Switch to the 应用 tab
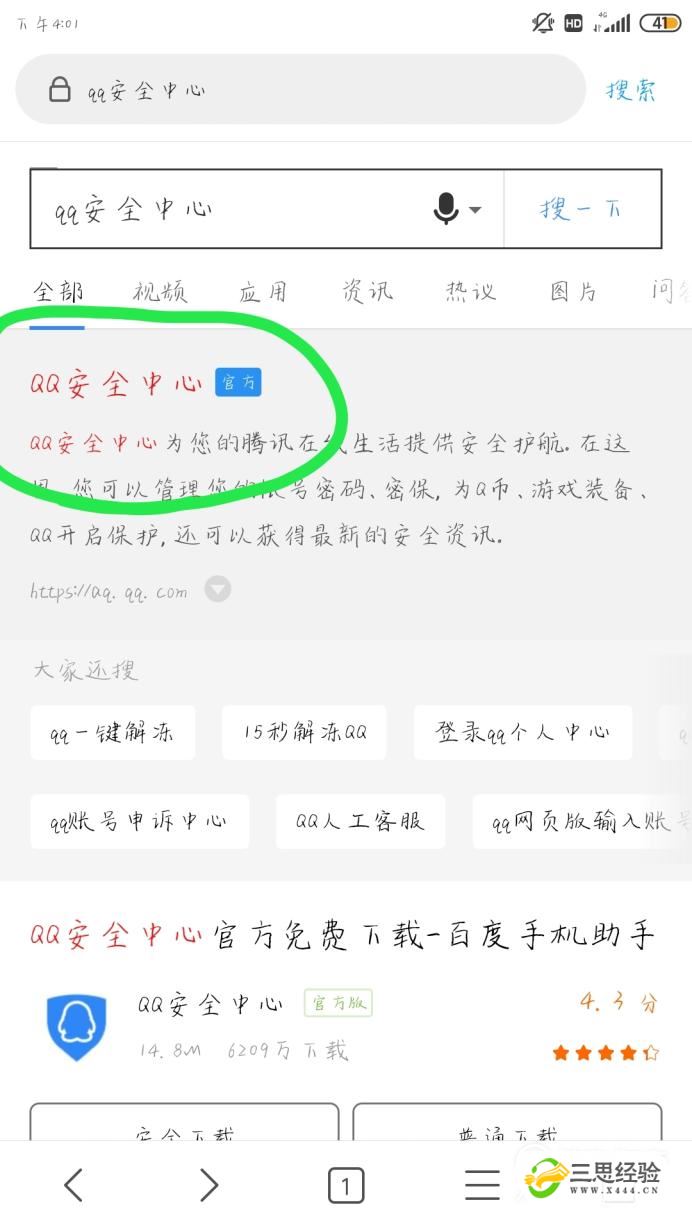This screenshot has width=692, height=1230. (x=263, y=291)
